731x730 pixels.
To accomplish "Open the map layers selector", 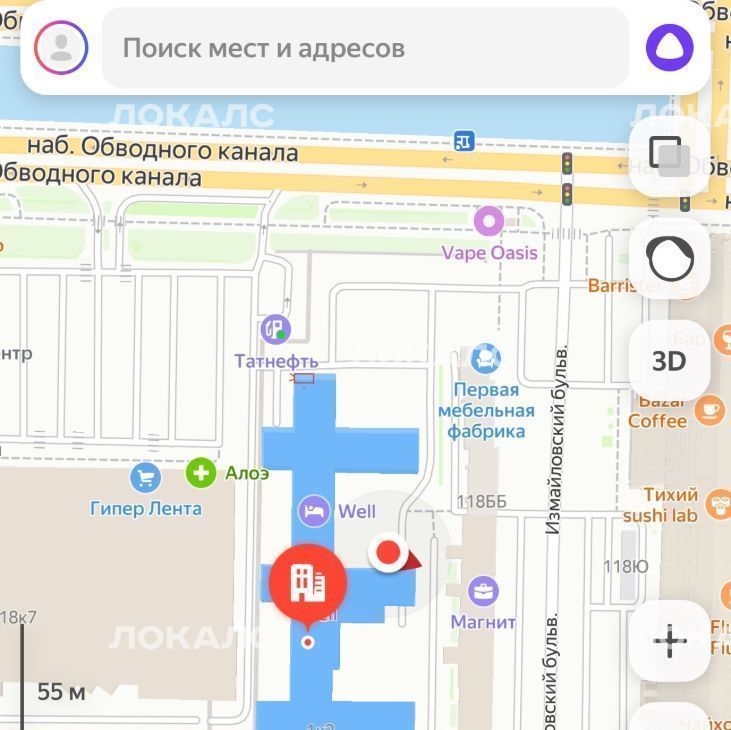I will click(669, 155).
